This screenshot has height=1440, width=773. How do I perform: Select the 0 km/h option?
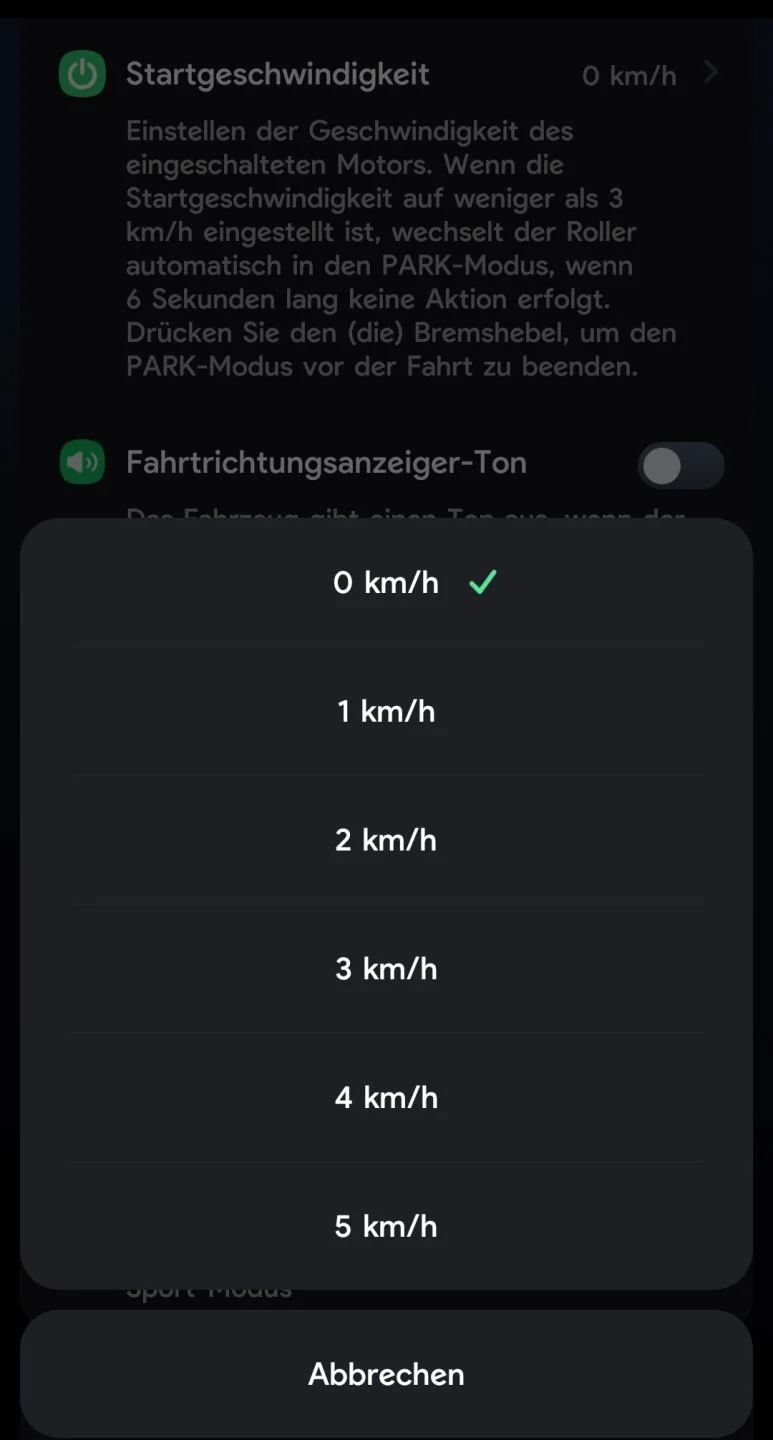(386, 582)
